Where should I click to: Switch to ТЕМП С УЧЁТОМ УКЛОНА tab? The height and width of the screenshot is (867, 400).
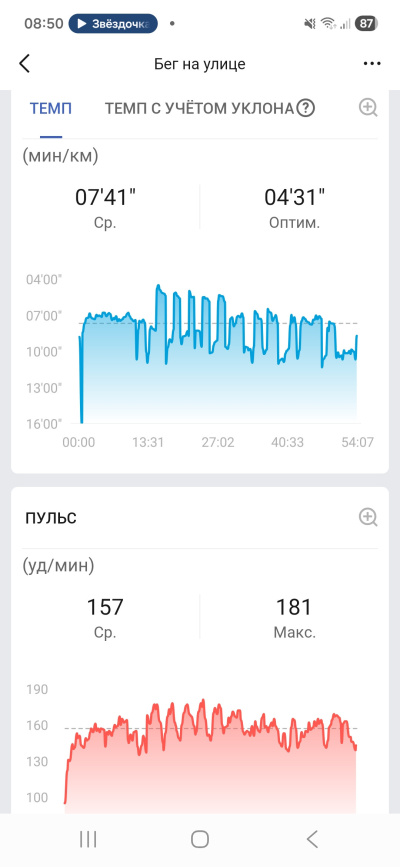199,108
